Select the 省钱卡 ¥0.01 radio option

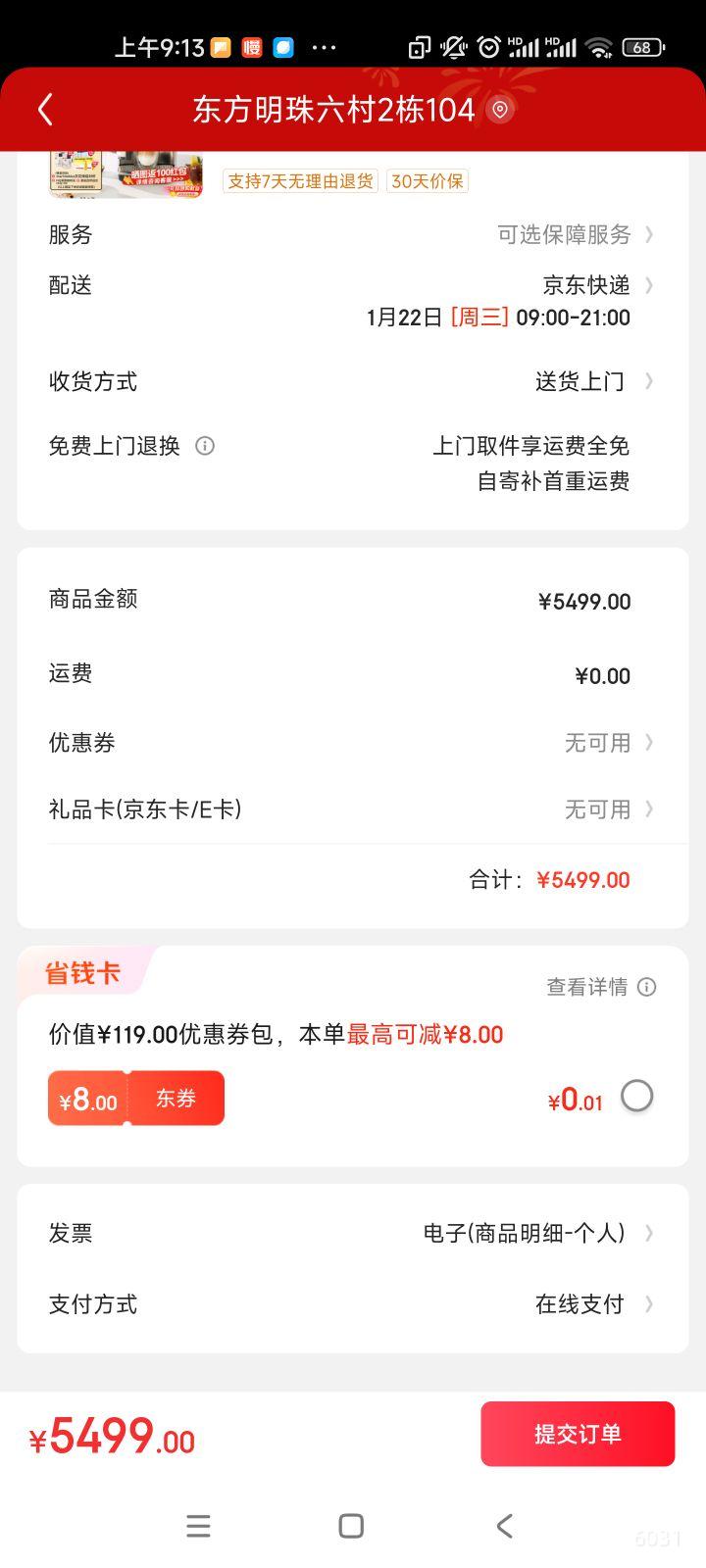coord(636,1096)
